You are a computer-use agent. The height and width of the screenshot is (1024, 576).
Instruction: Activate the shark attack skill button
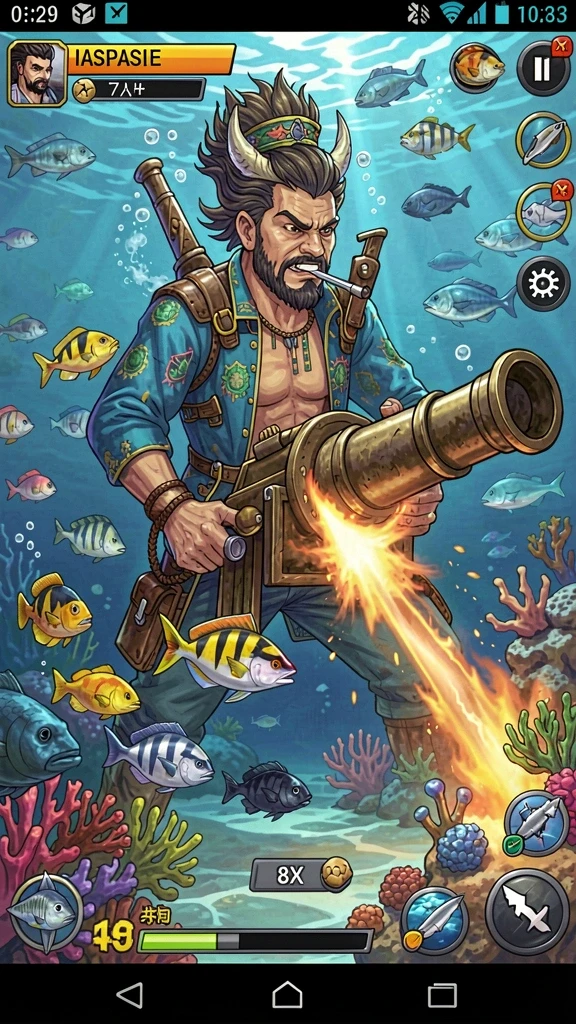point(528,911)
